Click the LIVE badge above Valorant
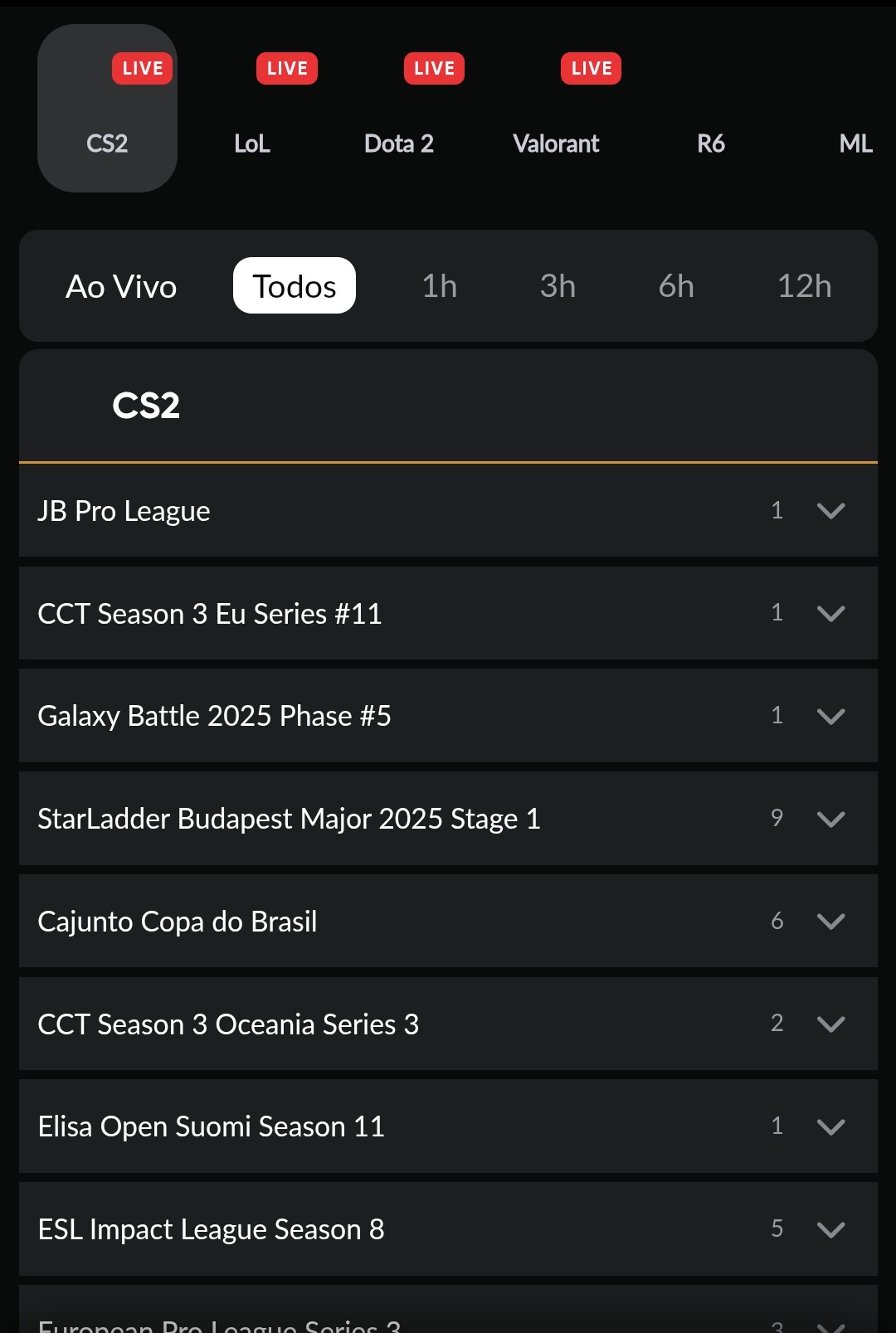Image resolution: width=896 pixels, height=1333 pixels. (x=590, y=68)
